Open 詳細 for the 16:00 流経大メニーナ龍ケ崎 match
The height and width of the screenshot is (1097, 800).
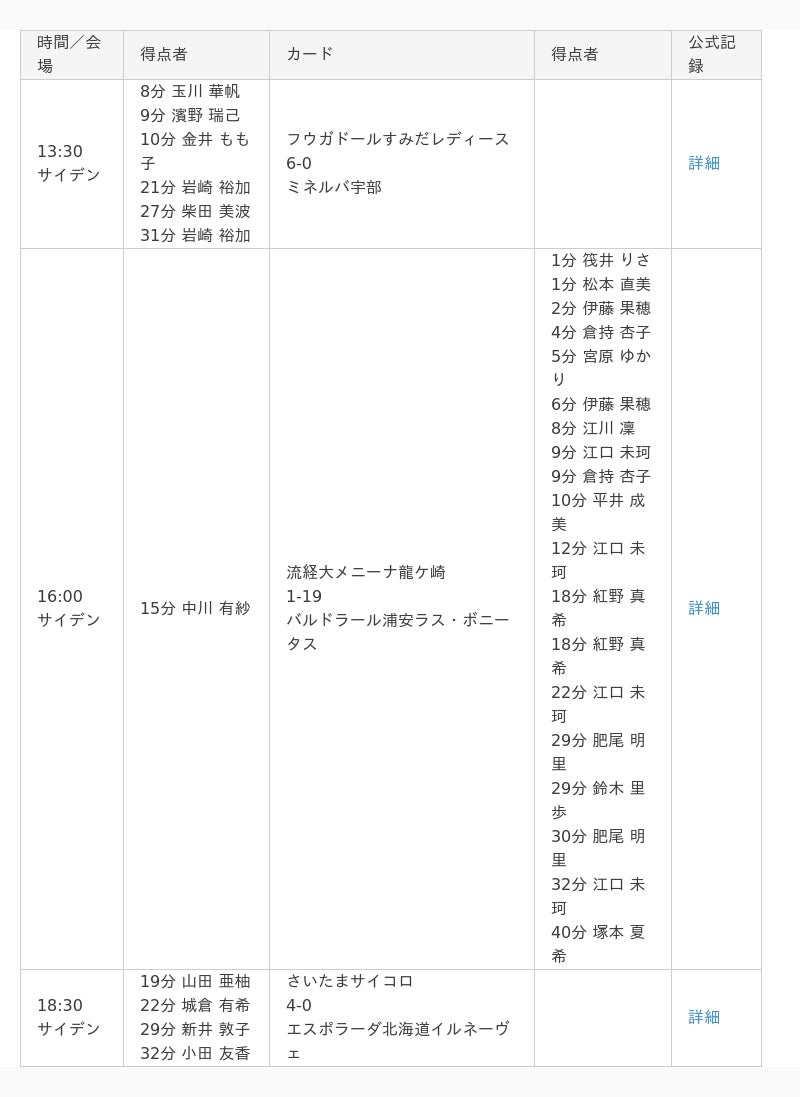pos(704,608)
